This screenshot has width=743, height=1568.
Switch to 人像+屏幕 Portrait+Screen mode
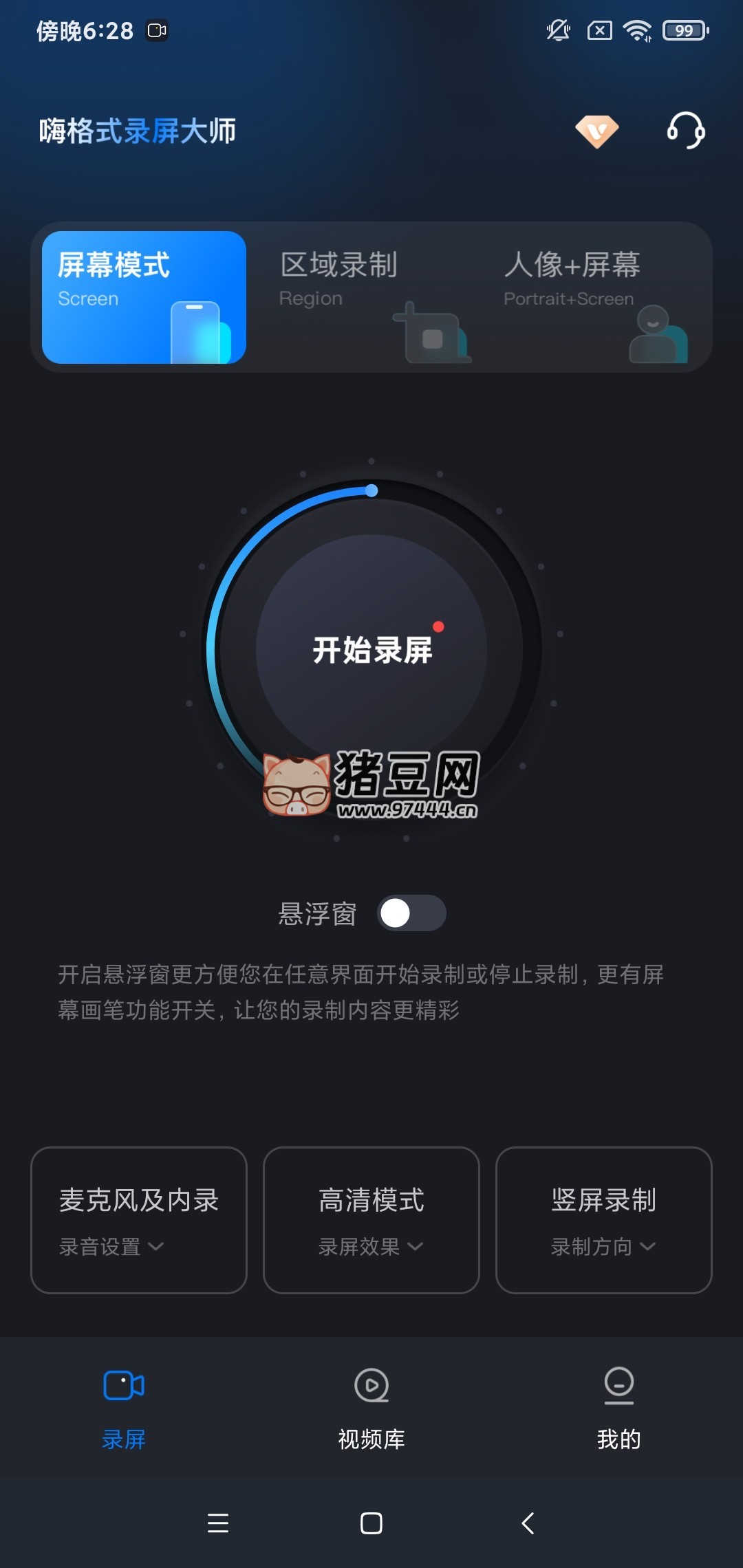click(x=595, y=297)
